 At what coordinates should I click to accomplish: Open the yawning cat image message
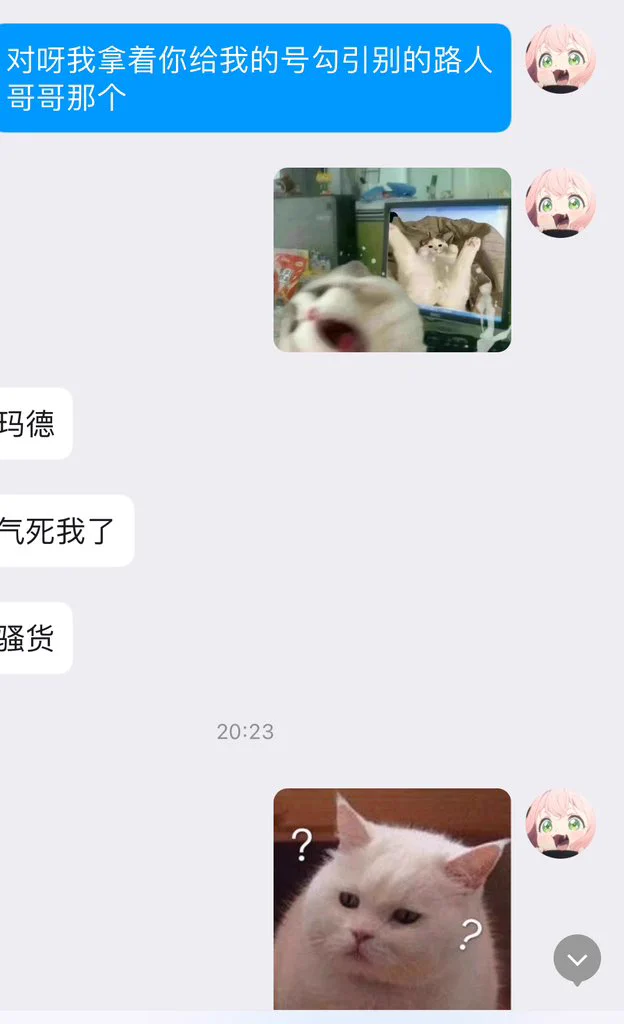392,260
